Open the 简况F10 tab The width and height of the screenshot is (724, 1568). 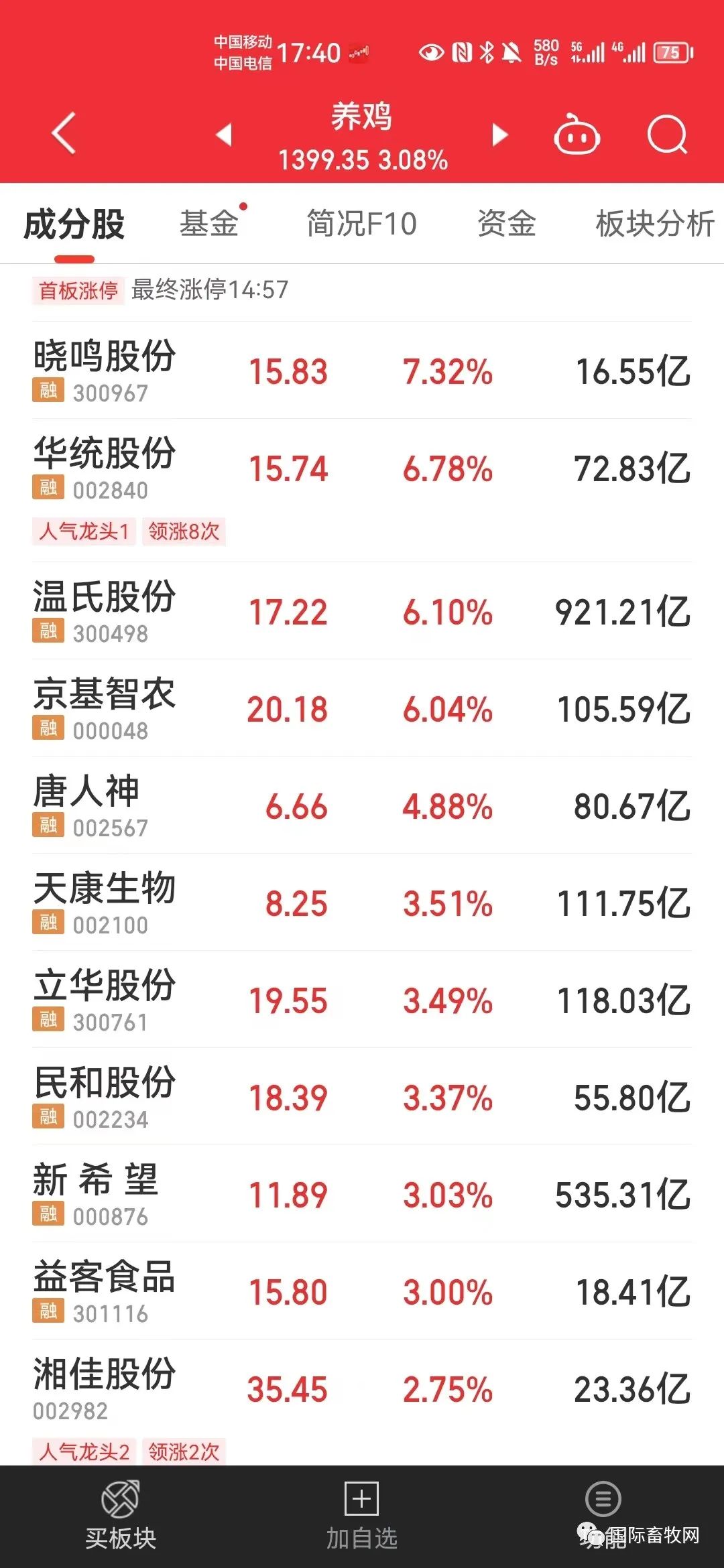click(x=361, y=223)
